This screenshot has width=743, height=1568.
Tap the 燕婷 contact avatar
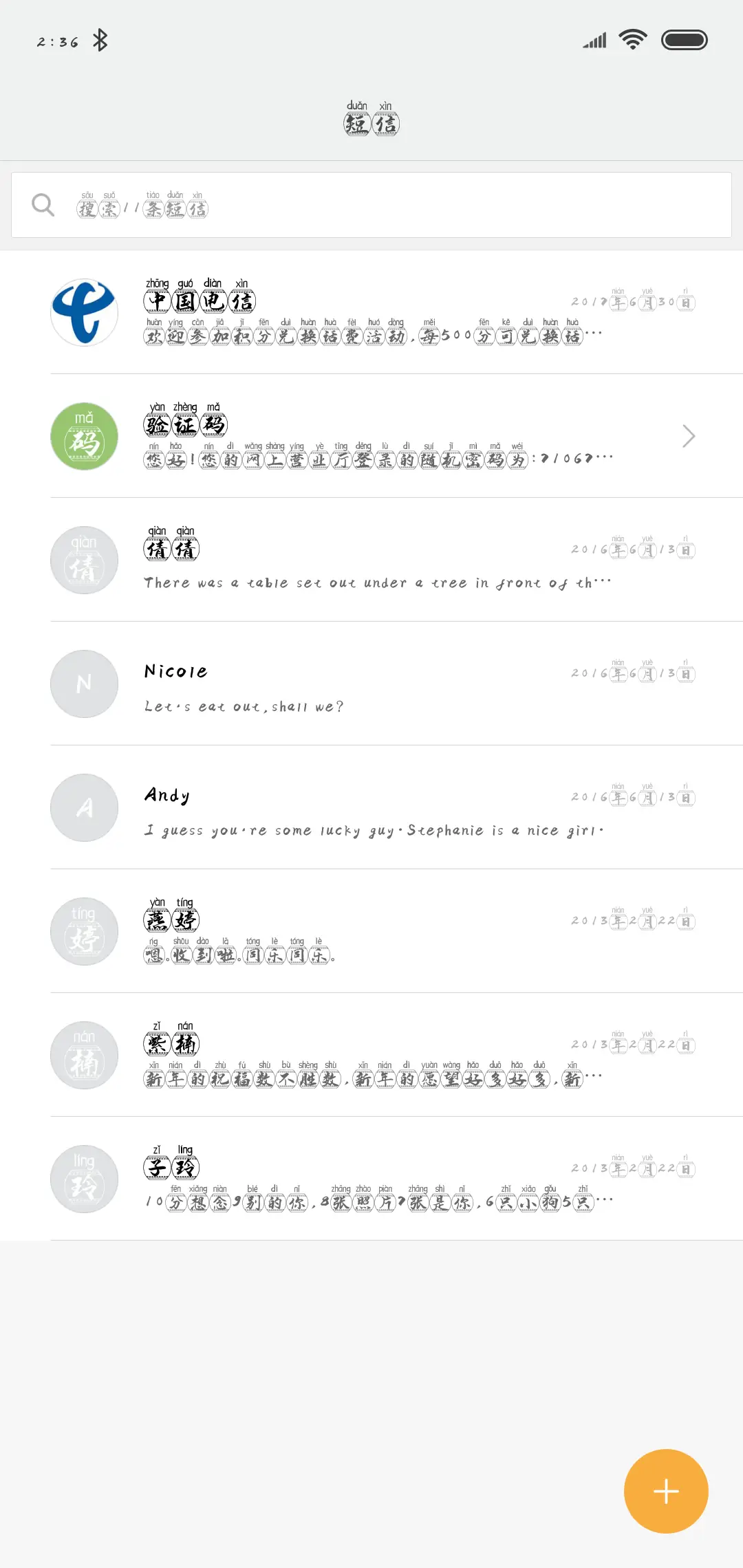click(84, 931)
